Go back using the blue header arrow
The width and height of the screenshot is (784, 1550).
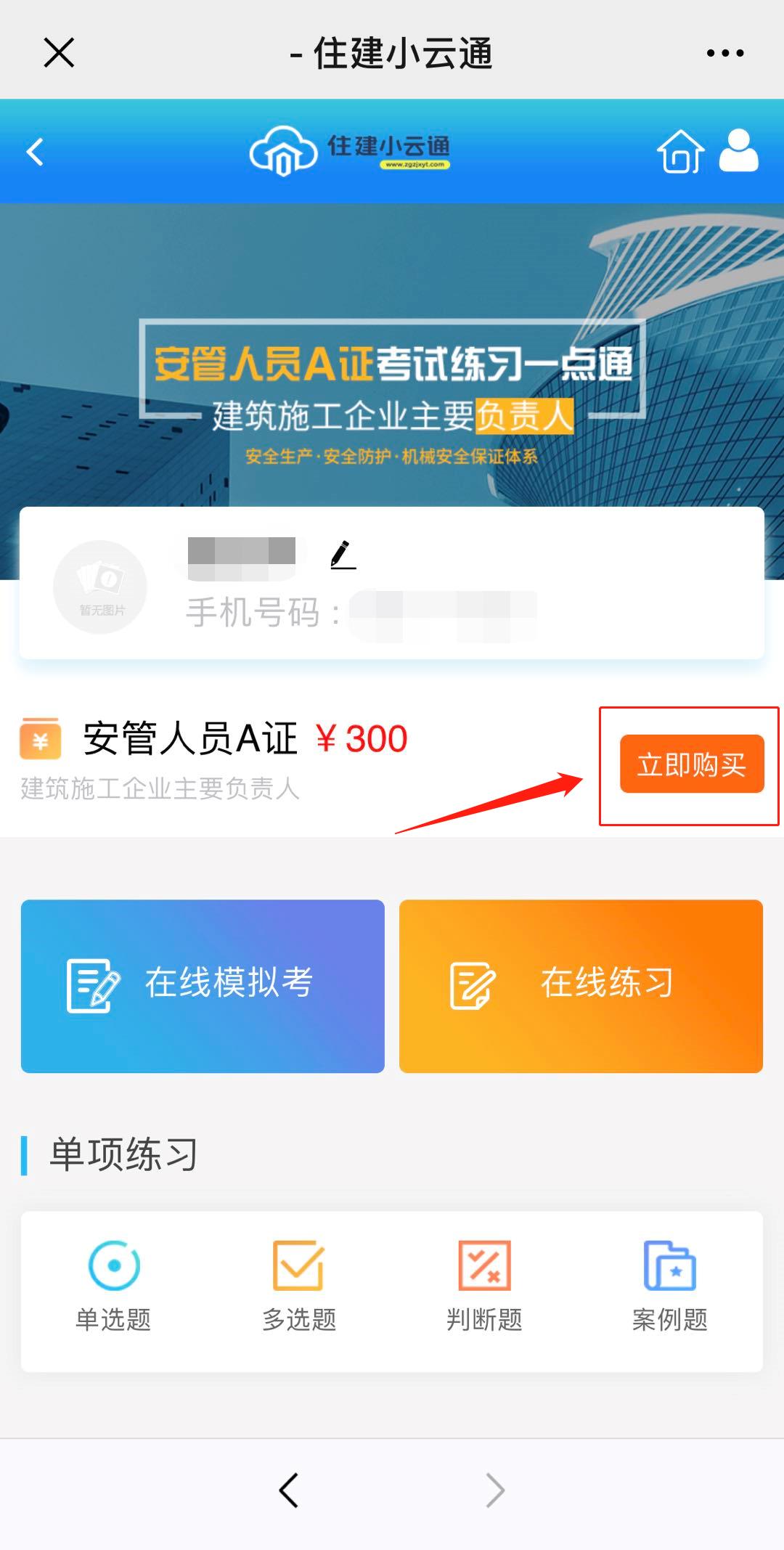click(x=36, y=152)
